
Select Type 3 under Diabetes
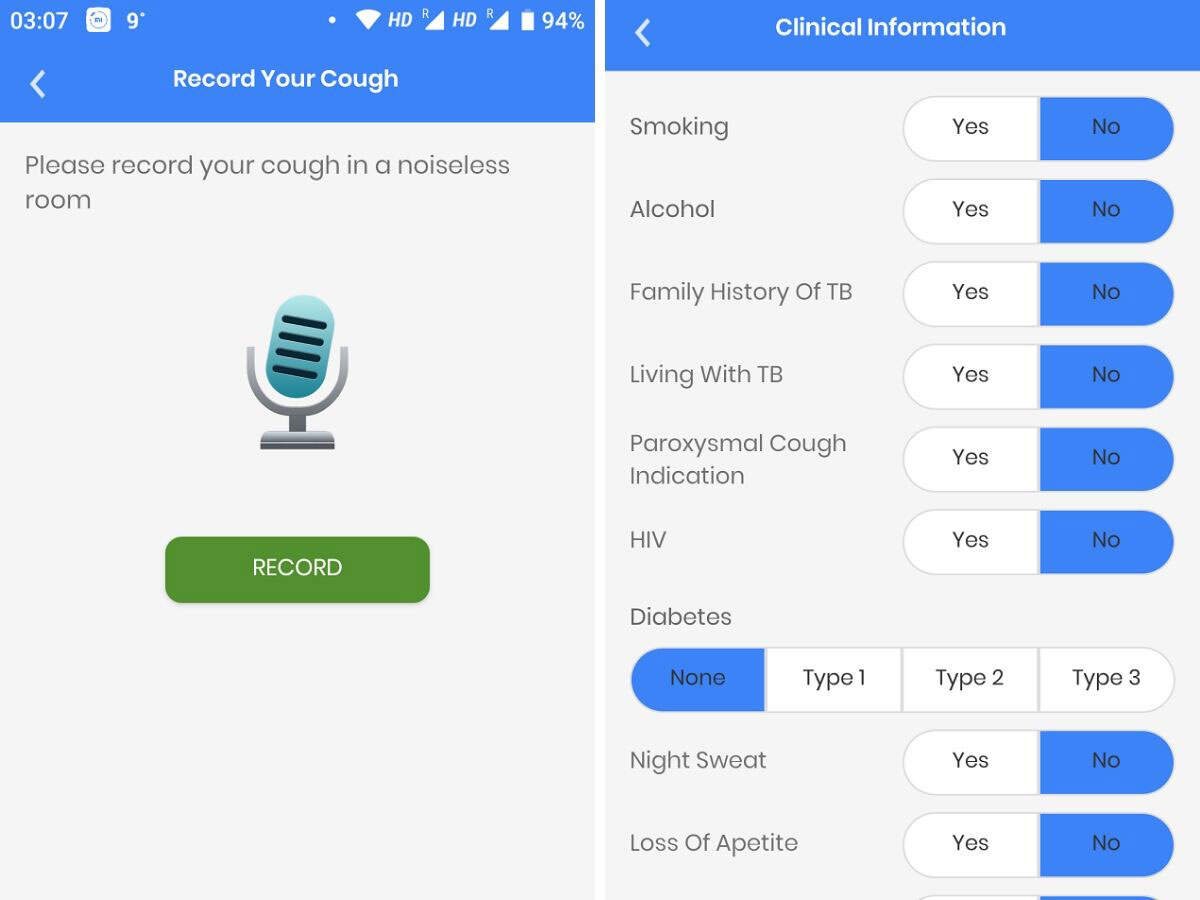[1105, 678]
